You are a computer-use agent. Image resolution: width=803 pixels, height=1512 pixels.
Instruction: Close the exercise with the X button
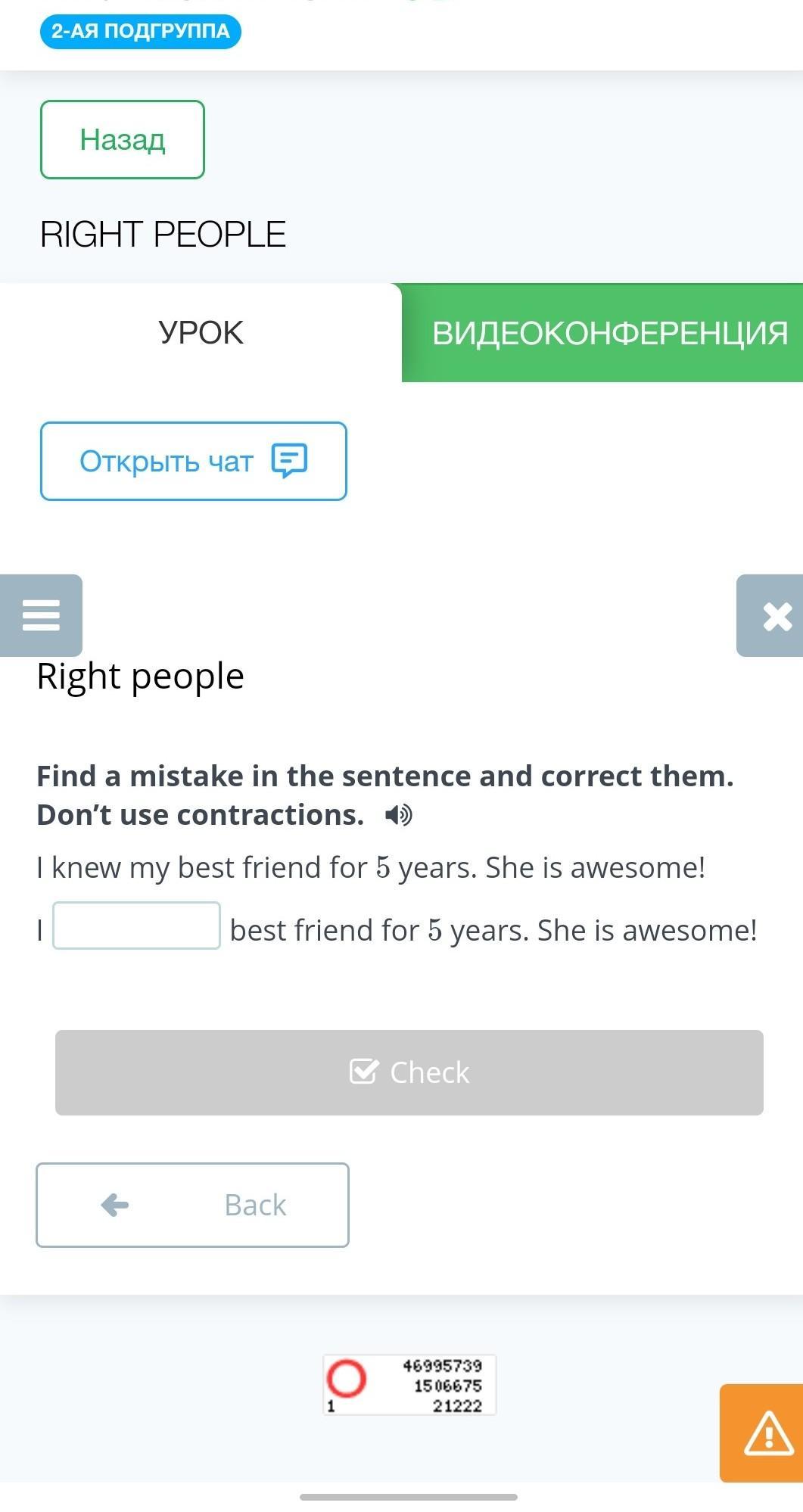pyautogui.click(x=771, y=615)
